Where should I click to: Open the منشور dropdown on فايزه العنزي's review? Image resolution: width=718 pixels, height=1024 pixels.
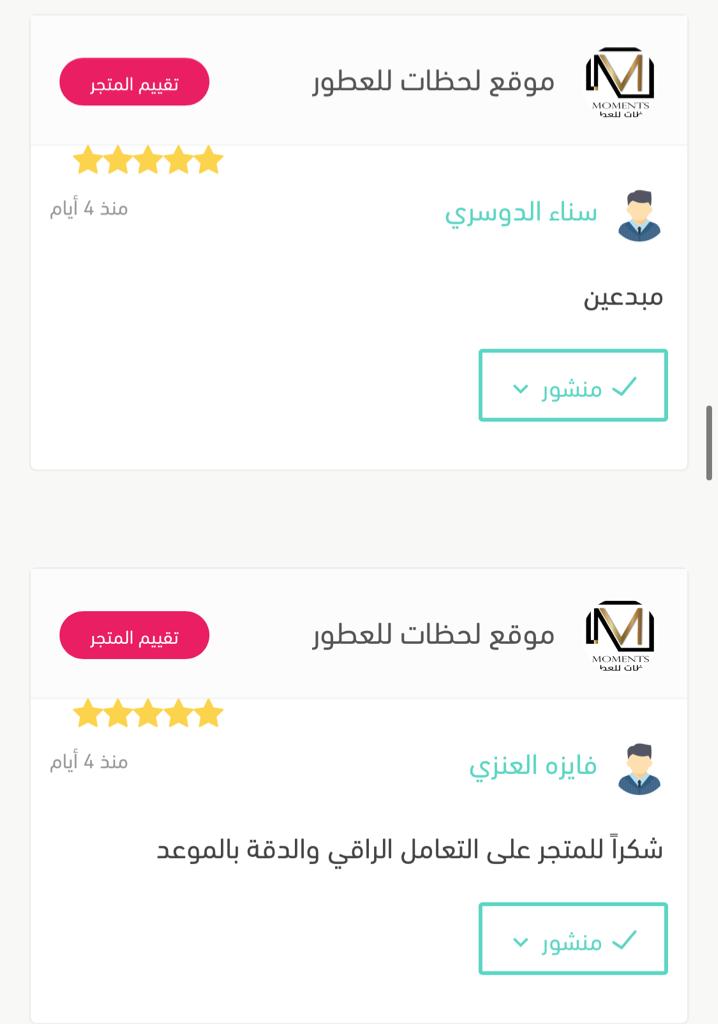[x=573, y=939]
